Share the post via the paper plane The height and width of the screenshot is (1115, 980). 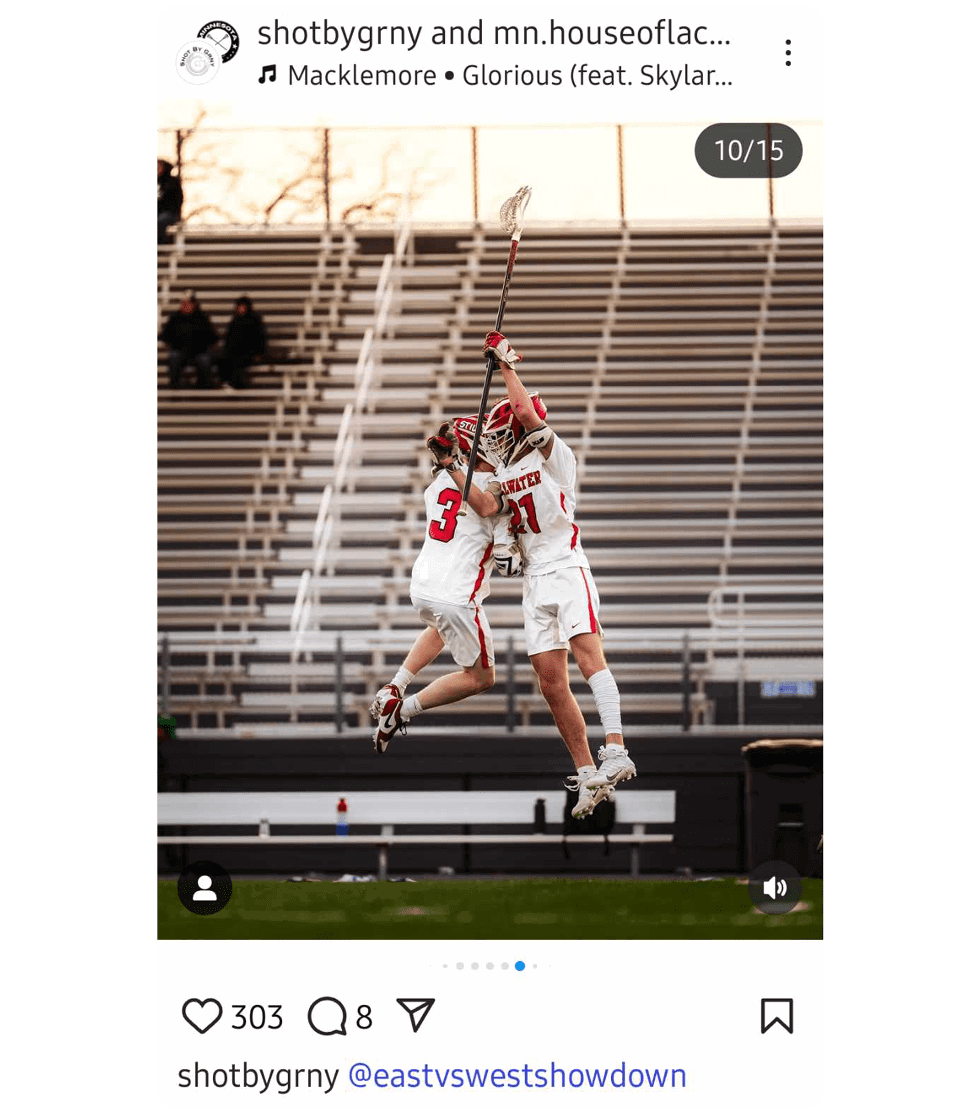click(415, 1015)
